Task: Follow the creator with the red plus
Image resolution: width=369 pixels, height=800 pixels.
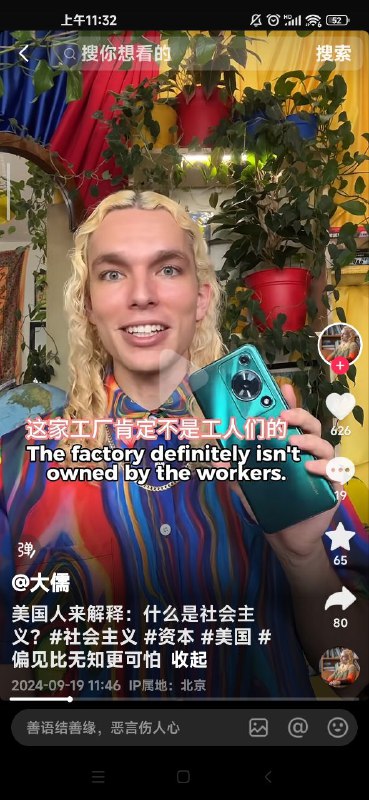Action: click(340, 365)
